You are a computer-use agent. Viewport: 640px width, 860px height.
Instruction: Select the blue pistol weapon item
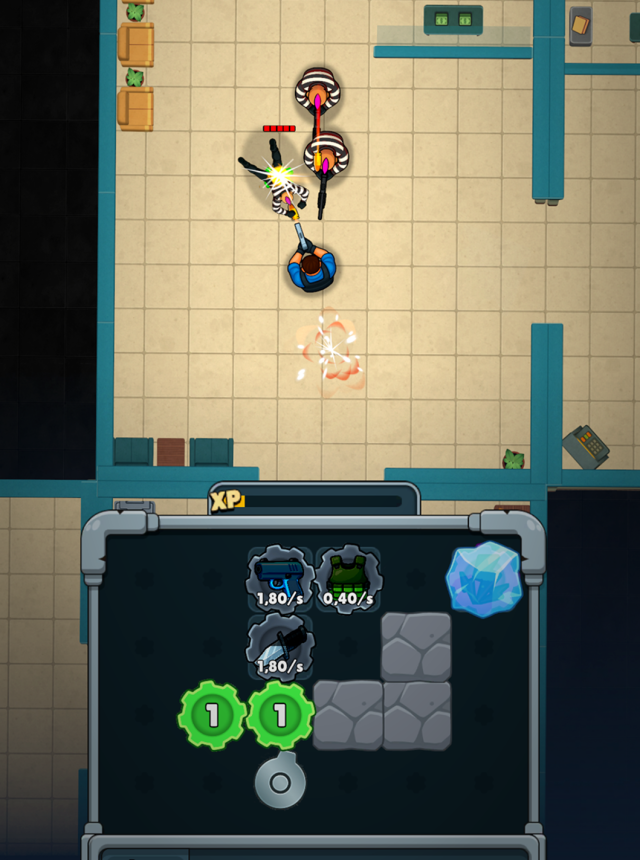(281, 580)
